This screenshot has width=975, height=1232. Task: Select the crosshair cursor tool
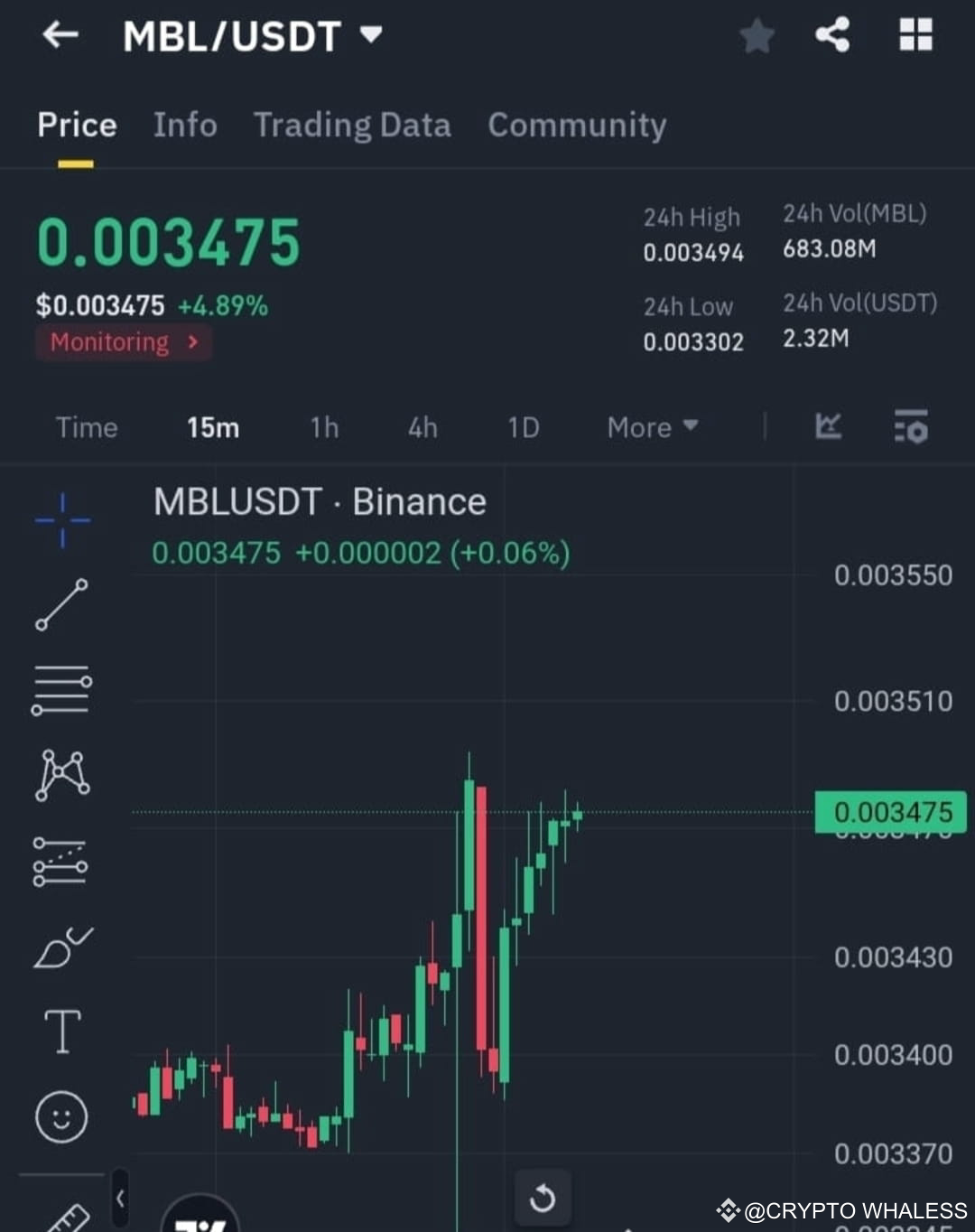(x=61, y=520)
